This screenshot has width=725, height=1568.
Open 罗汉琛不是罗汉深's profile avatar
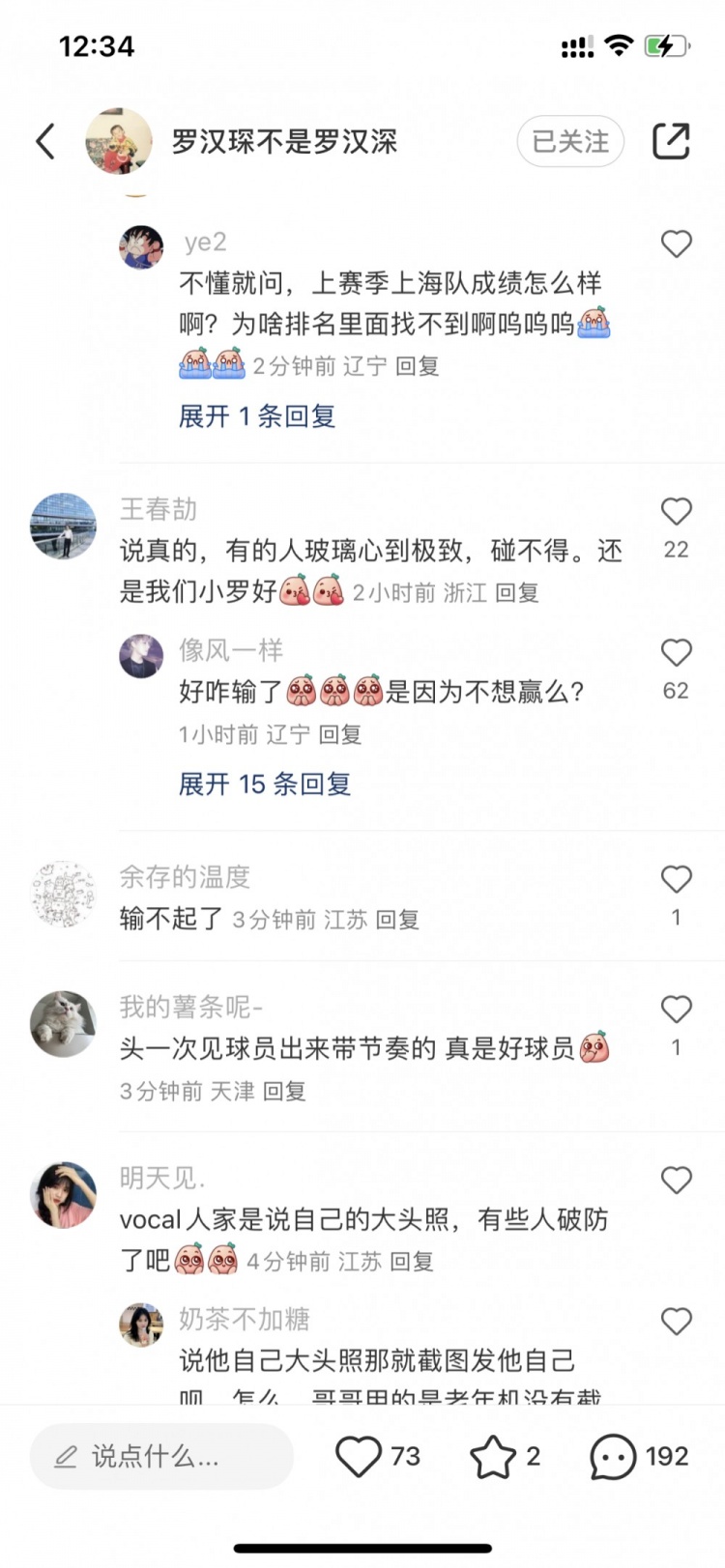[119, 141]
